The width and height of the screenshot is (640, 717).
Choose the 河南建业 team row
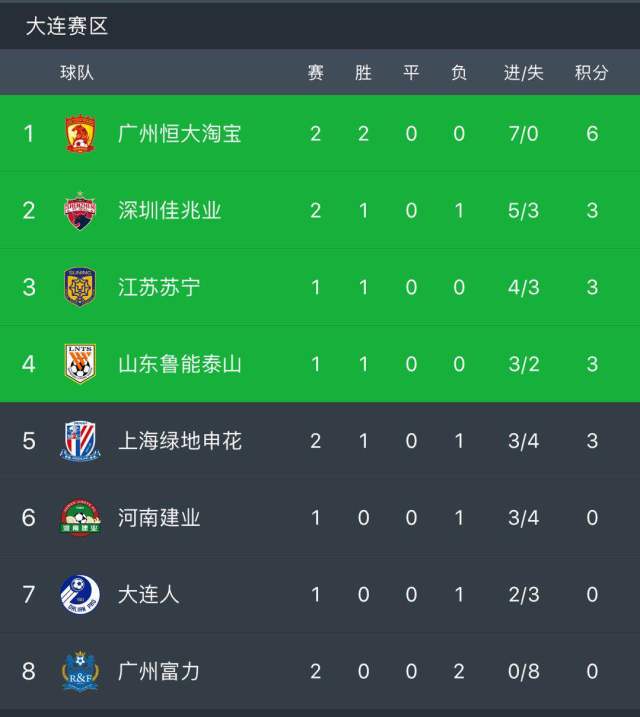point(159,518)
